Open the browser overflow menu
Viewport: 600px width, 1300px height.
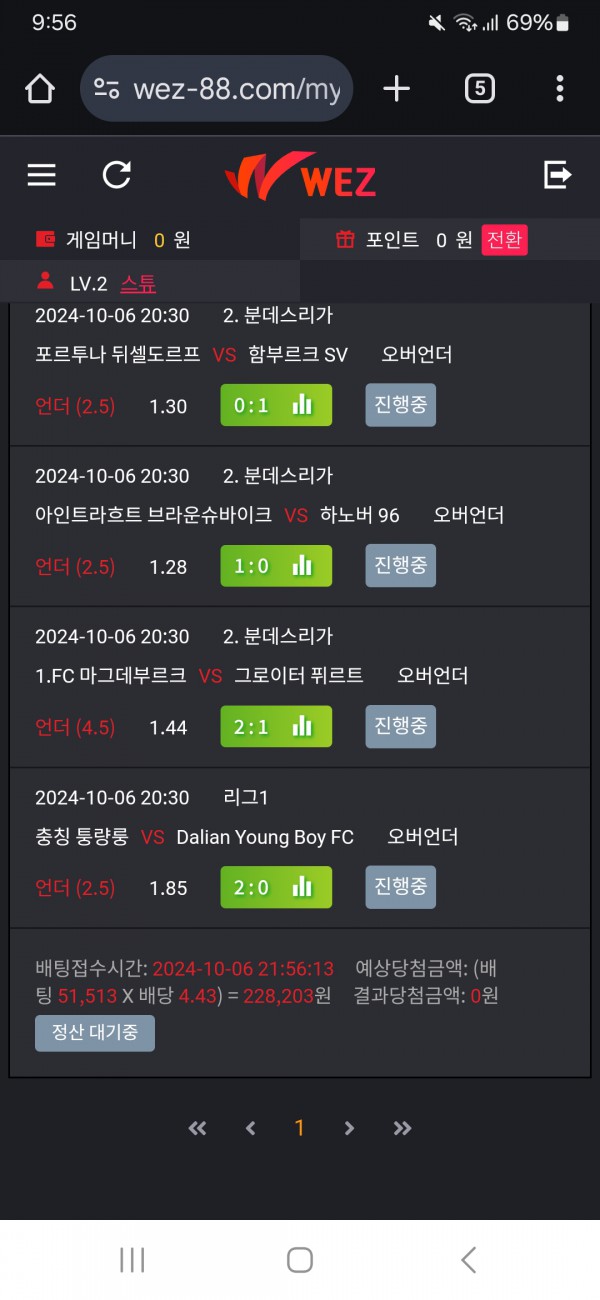[560, 89]
